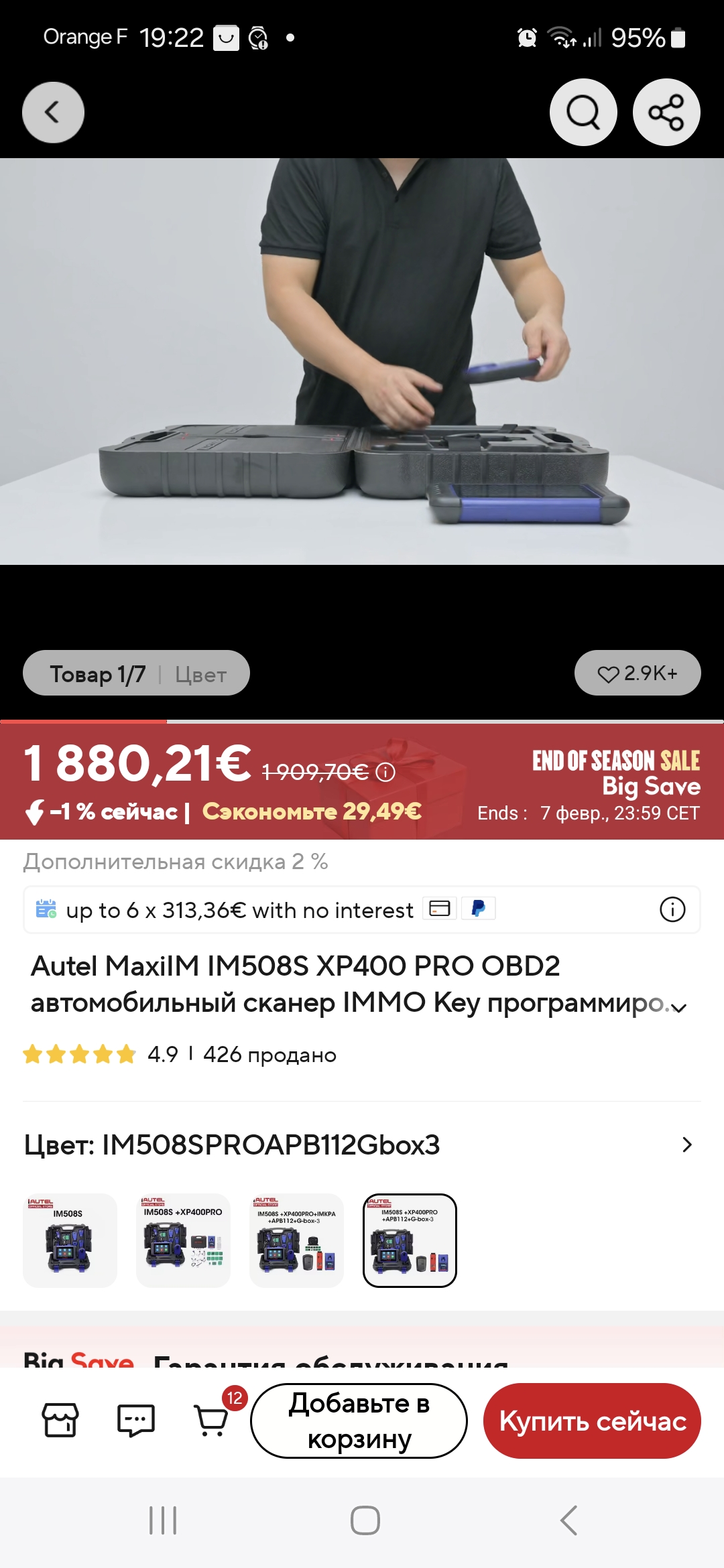Select the IM508S only variant
The image size is (724, 1568).
click(70, 1240)
